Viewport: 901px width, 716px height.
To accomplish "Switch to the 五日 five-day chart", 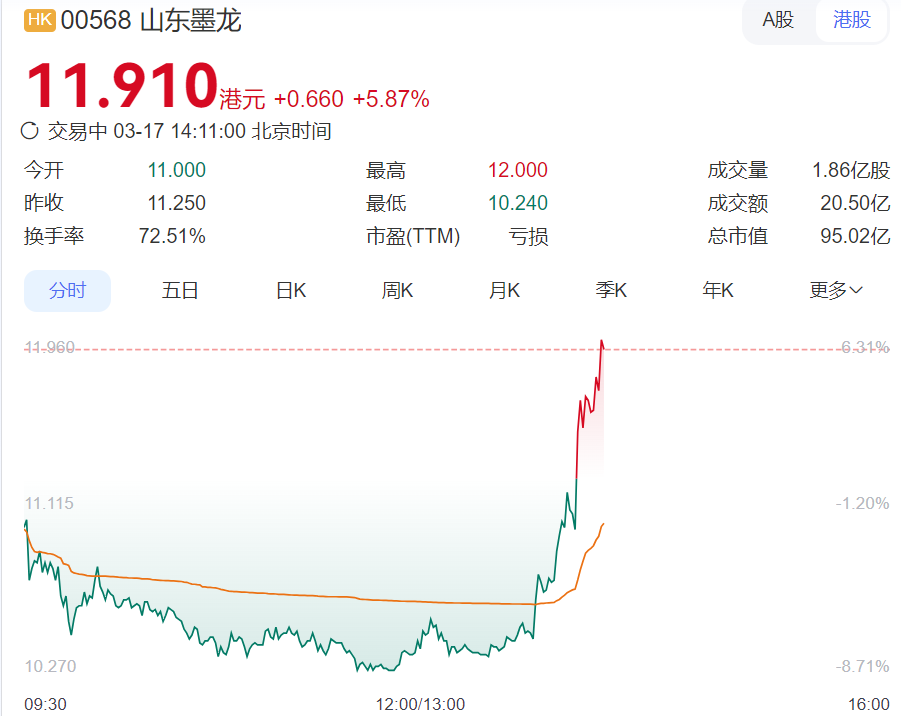I will pyautogui.click(x=180, y=291).
